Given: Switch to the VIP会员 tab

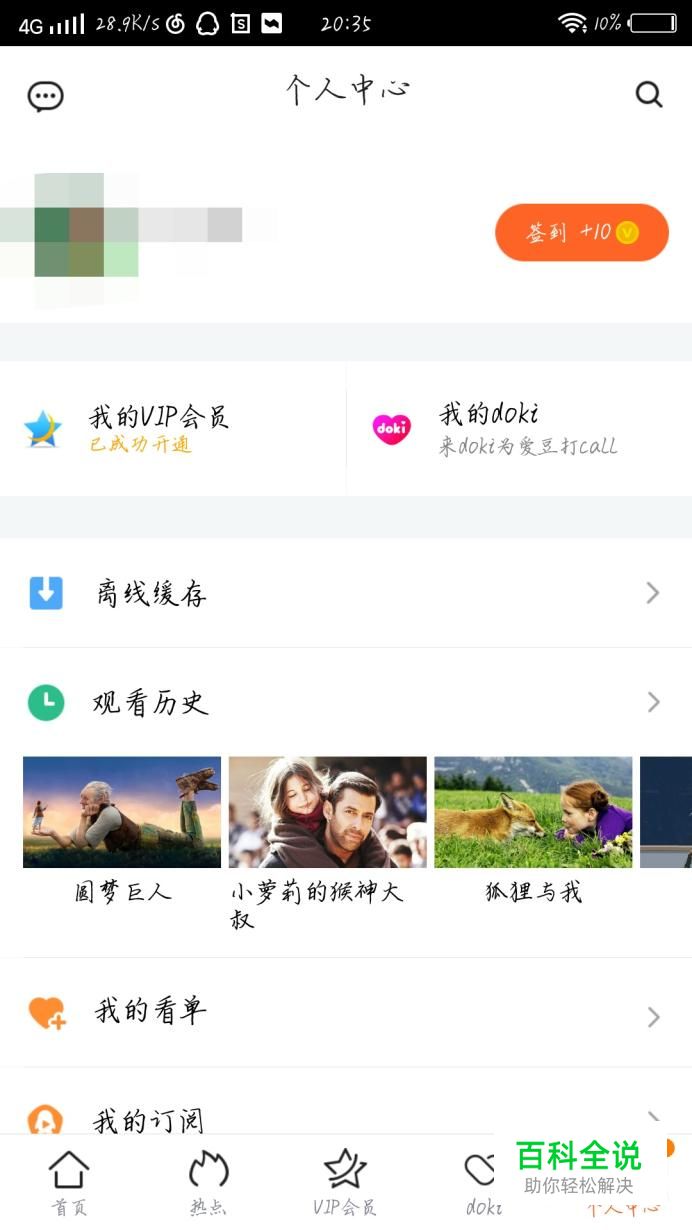Looking at the screenshot, I should click(345, 1183).
